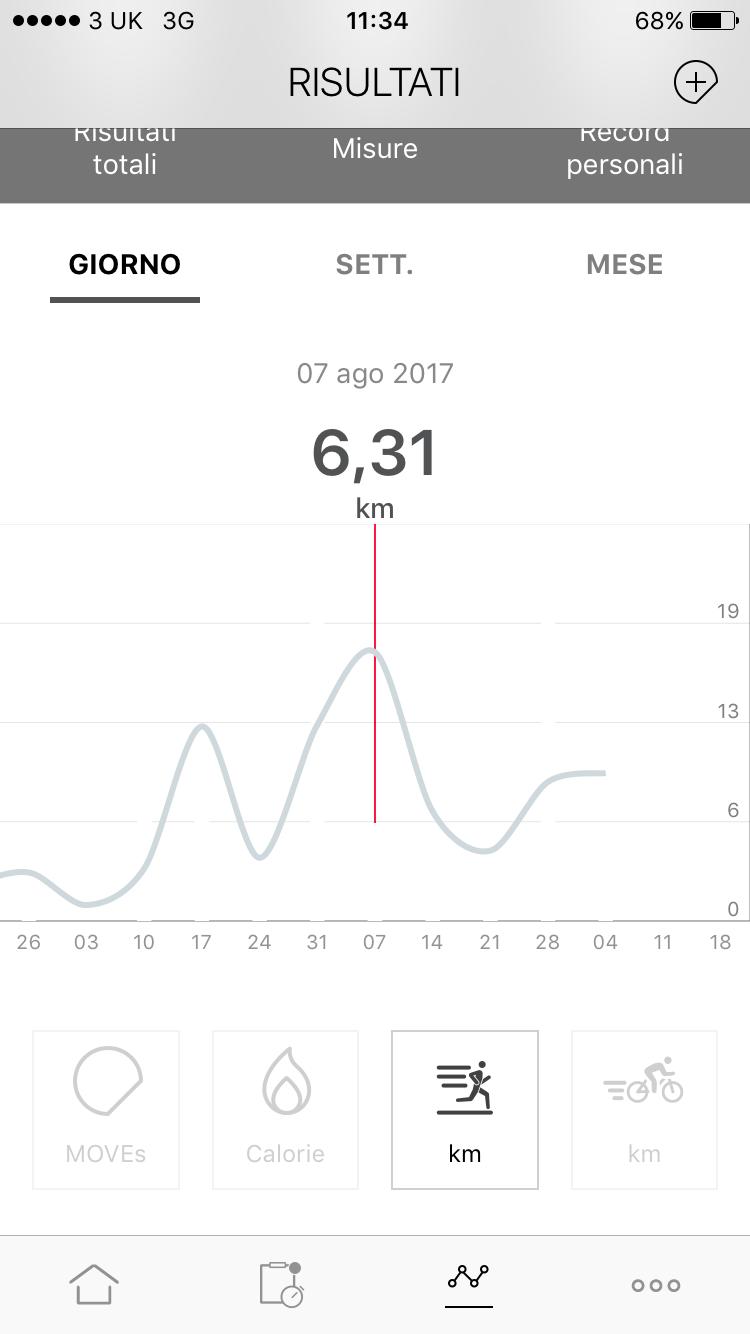Switch to the MESE monthly view
Screen dimensions: 750x1334
pyautogui.click(x=625, y=265)
